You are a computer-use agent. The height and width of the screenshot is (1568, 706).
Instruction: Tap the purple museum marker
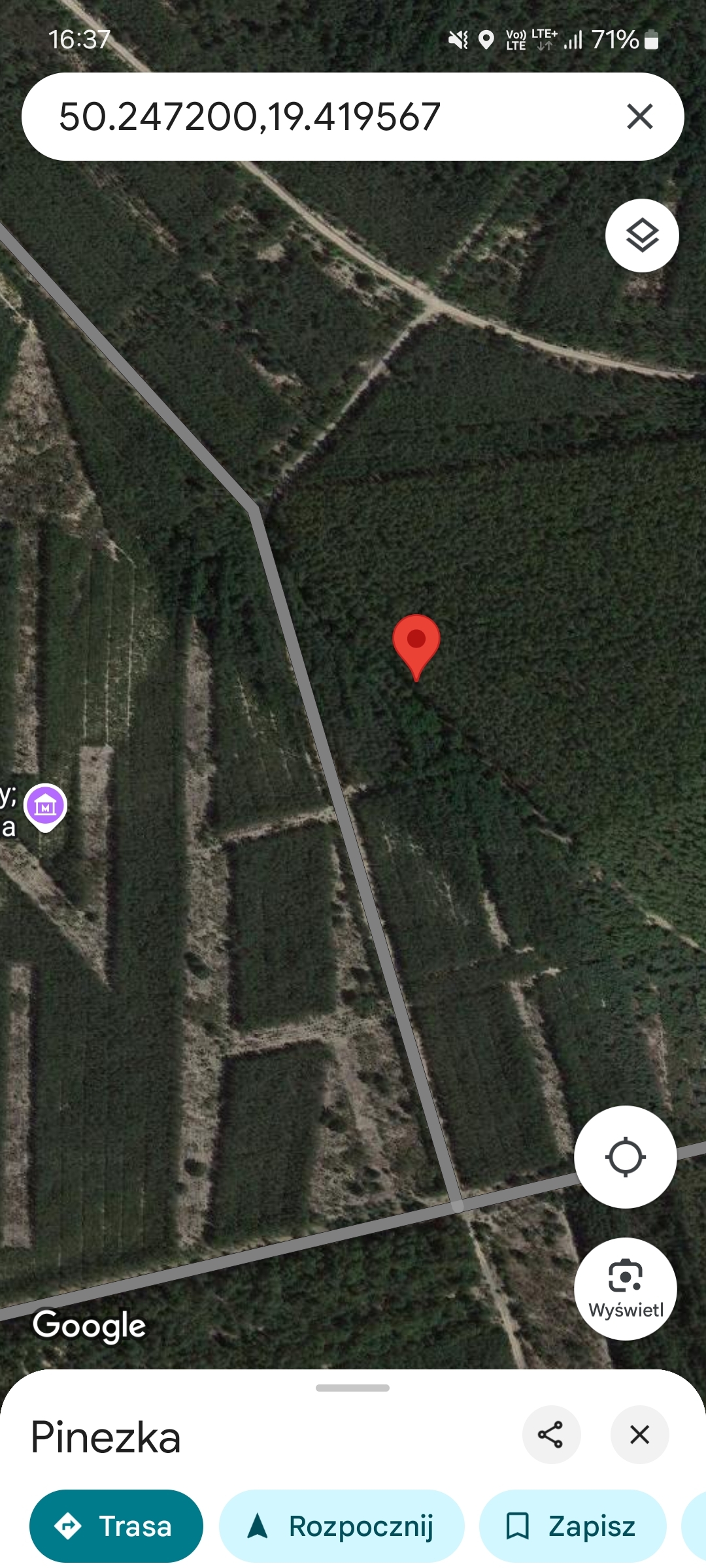click(x=45, y=806)
